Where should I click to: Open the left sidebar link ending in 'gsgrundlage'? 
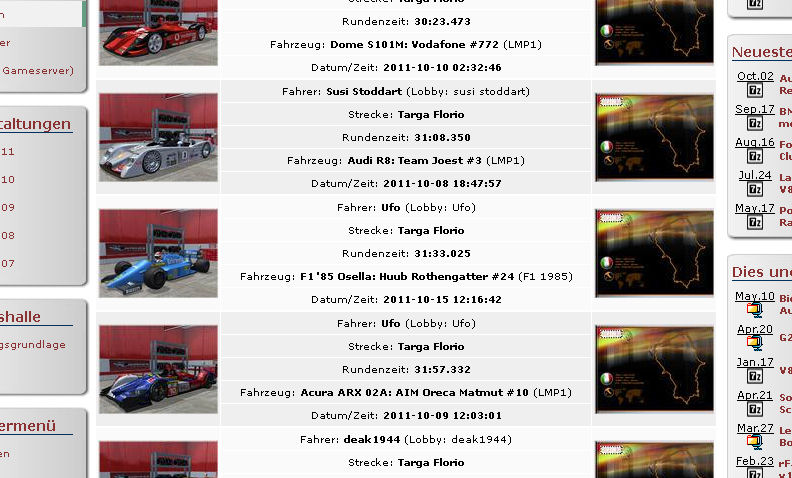[33, 344]
